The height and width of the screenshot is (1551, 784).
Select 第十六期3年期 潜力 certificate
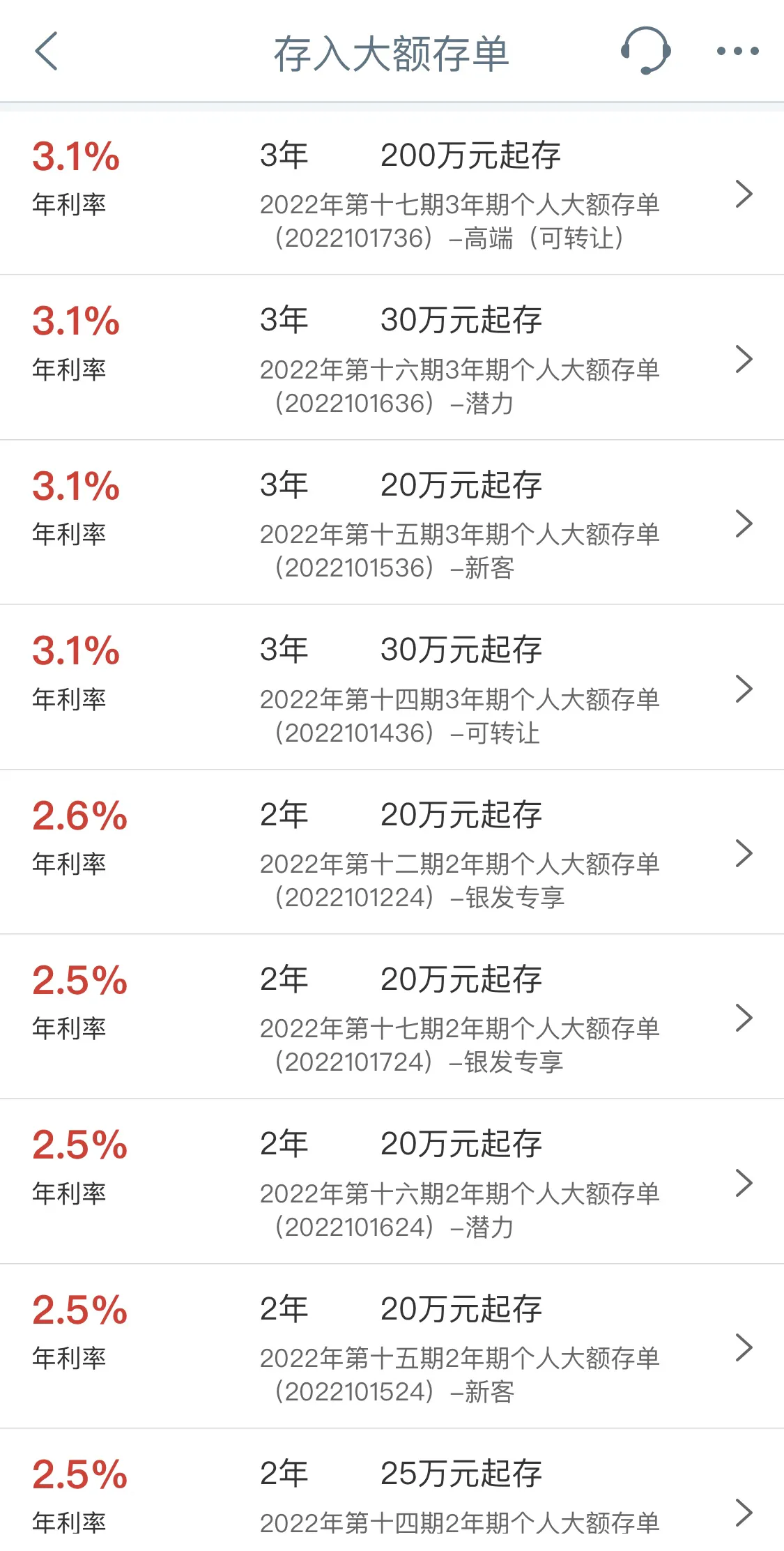click(392, 359)
